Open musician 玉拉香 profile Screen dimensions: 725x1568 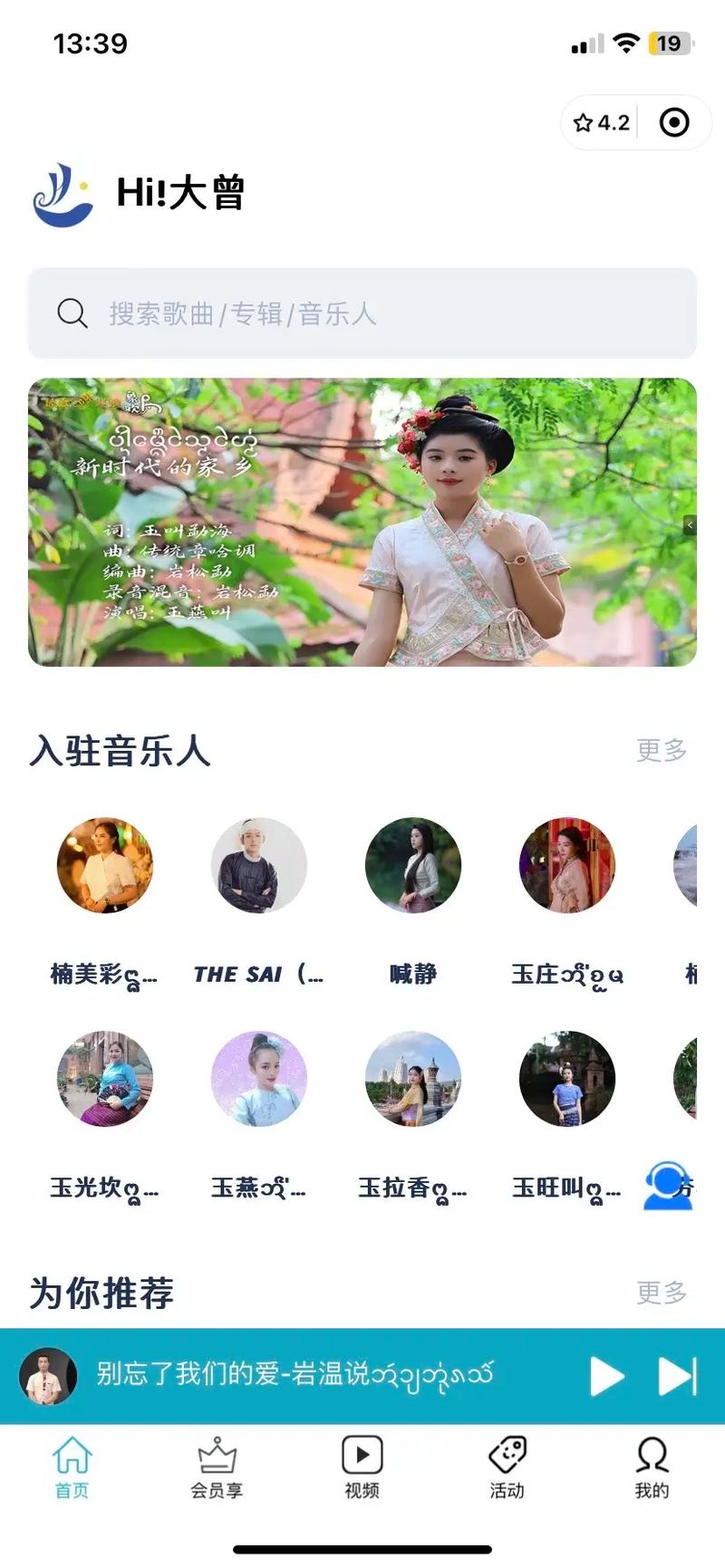coord(412,1079)
